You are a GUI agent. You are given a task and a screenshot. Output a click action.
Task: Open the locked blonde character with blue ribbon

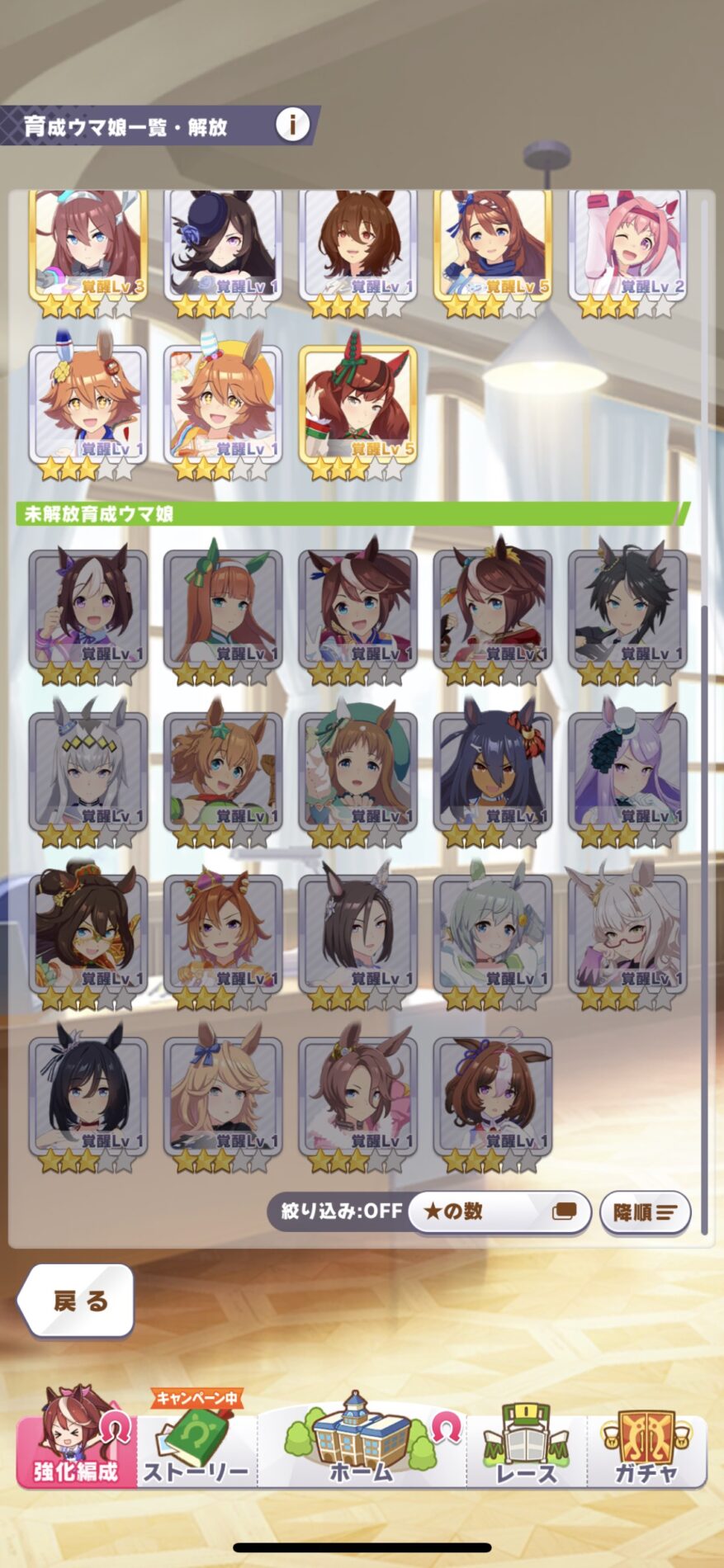(223, 1096)
